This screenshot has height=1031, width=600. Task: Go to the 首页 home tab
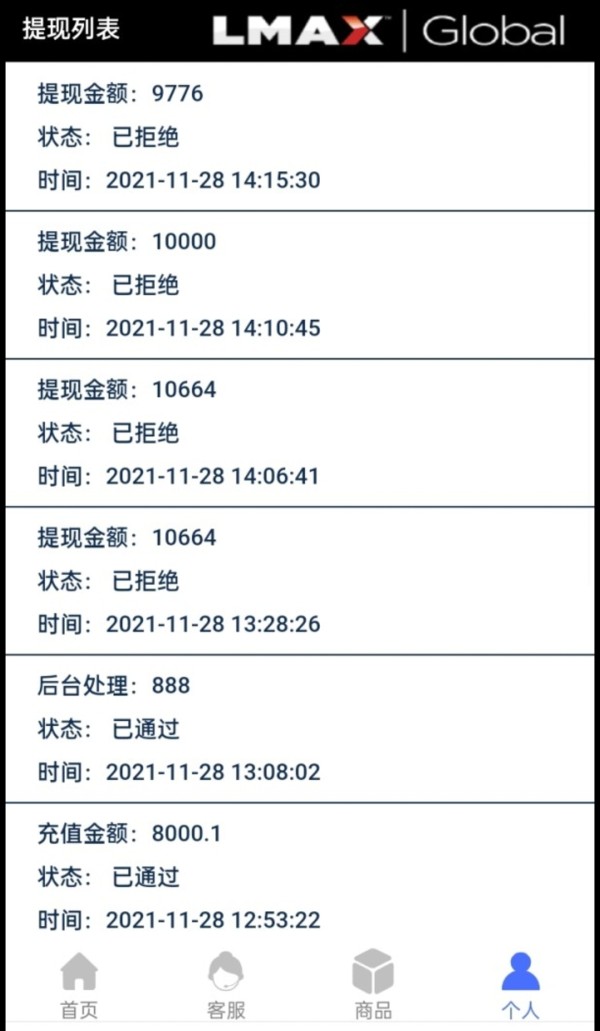coord(80,985)
